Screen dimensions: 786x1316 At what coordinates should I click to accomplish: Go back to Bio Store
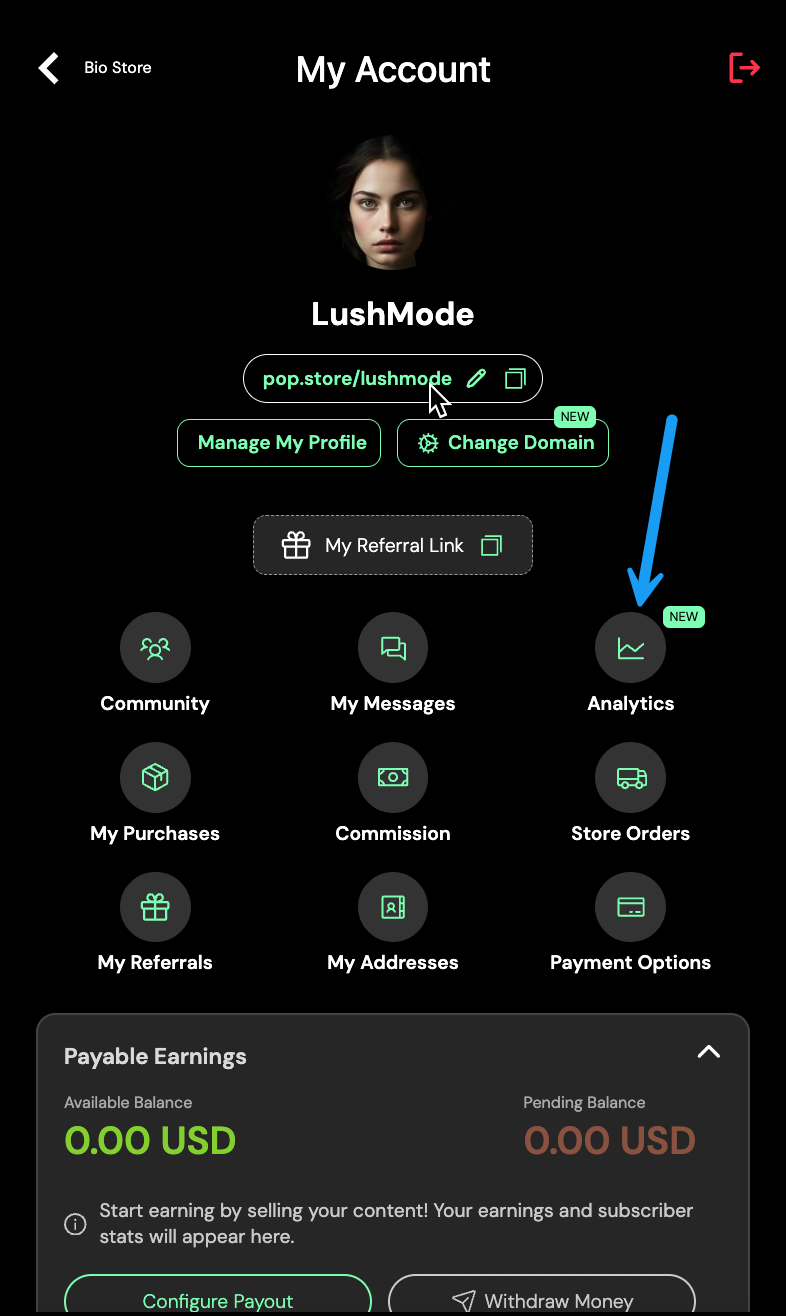click(50, 68)
